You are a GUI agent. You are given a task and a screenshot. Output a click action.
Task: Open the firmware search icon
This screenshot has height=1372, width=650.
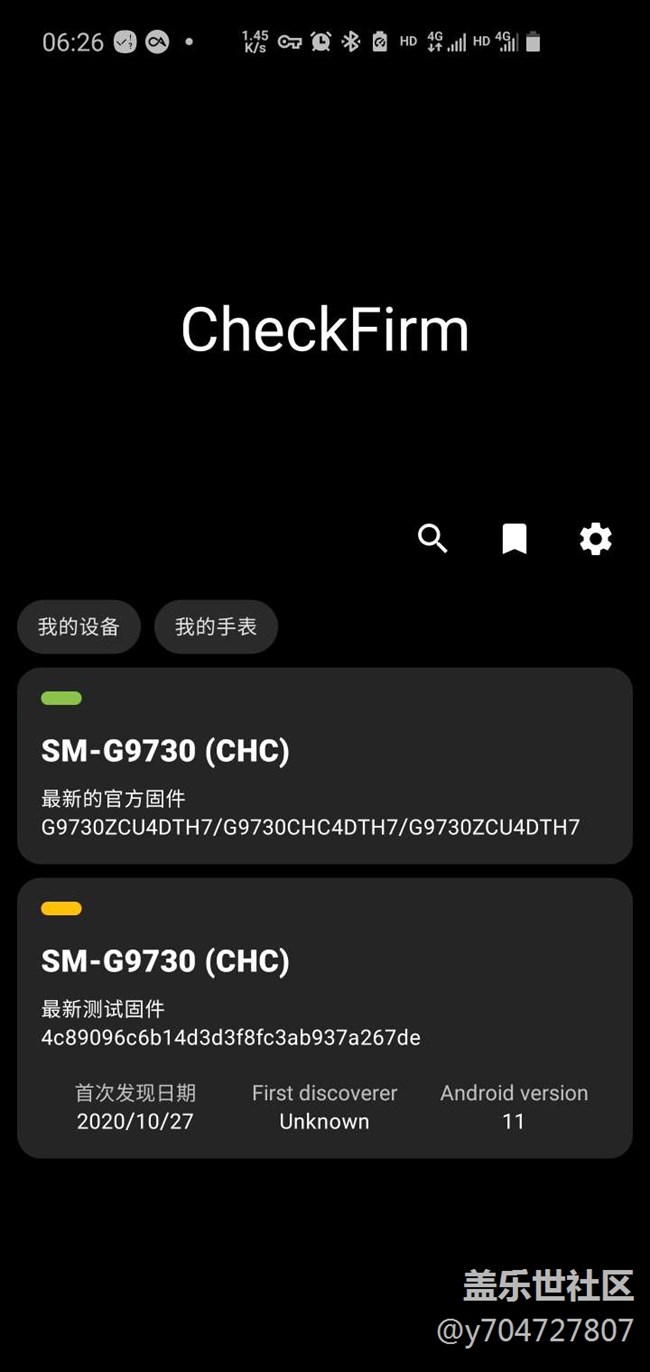432,539
